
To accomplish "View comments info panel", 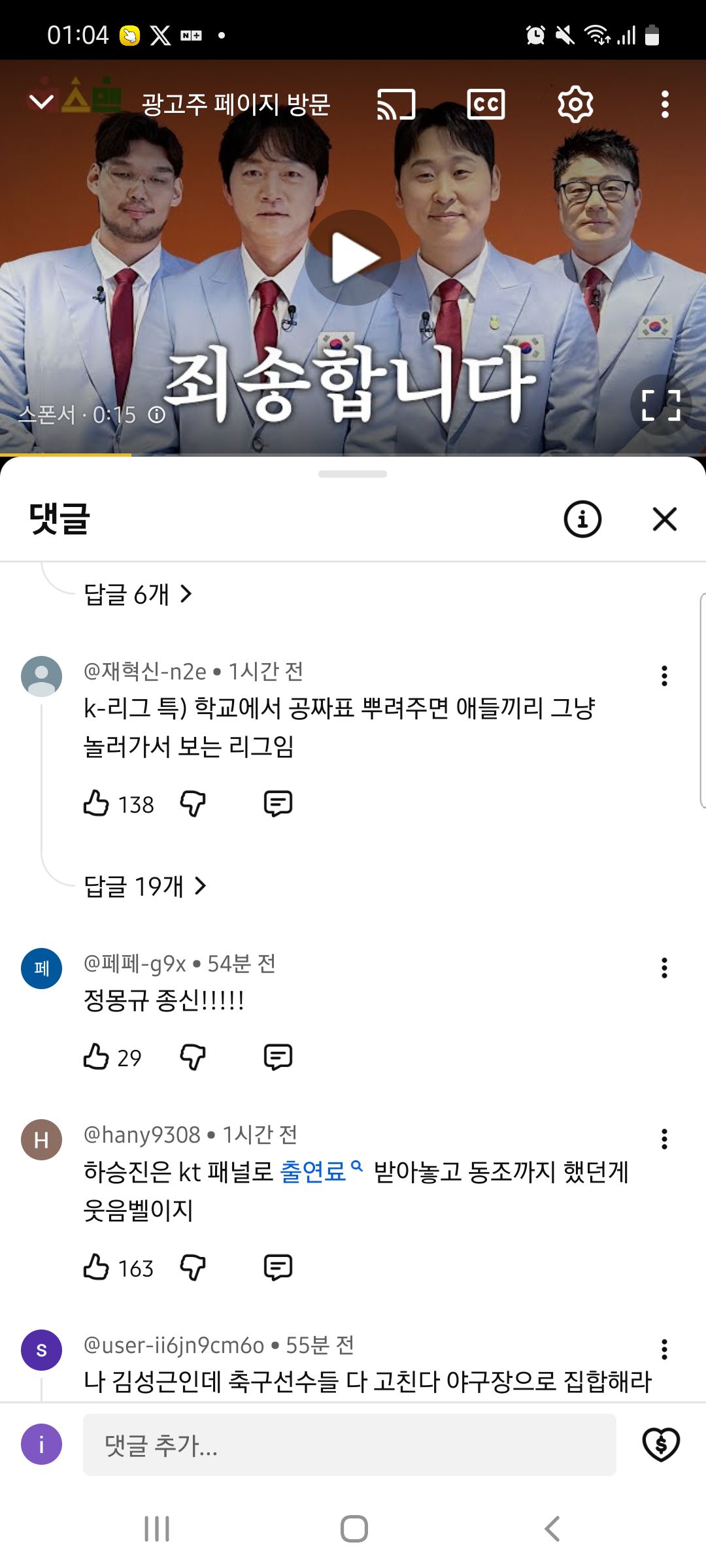I will tap(583, 519).
